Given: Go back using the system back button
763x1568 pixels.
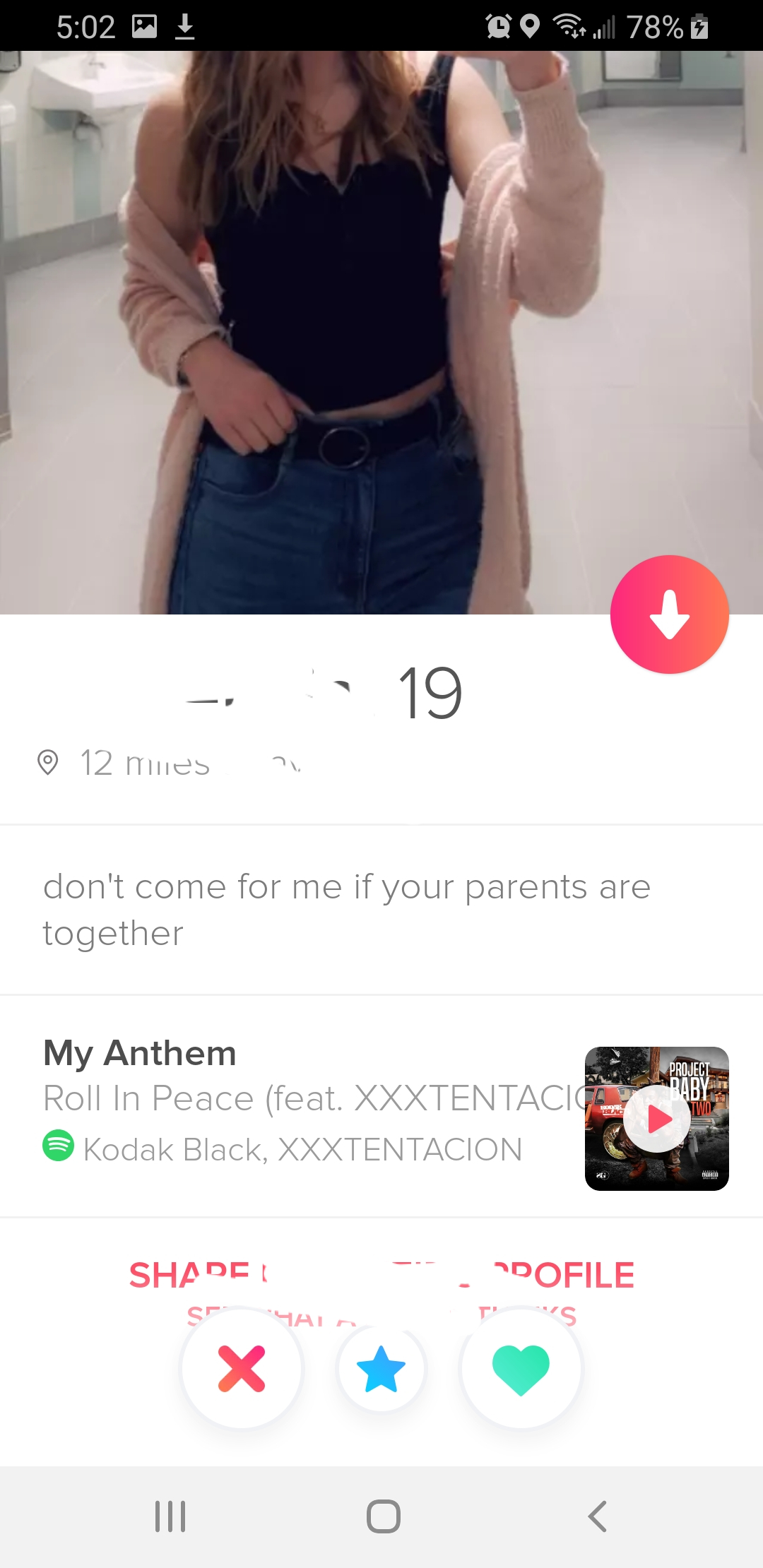Looking at the screenshot, I should pos(598,1516).
